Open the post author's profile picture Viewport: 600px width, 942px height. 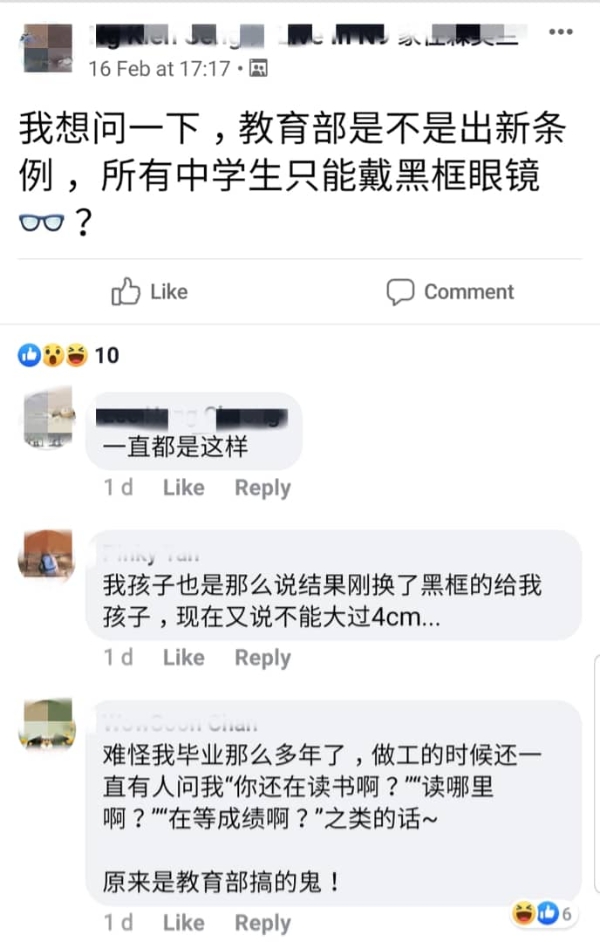(x=46, y=49)
